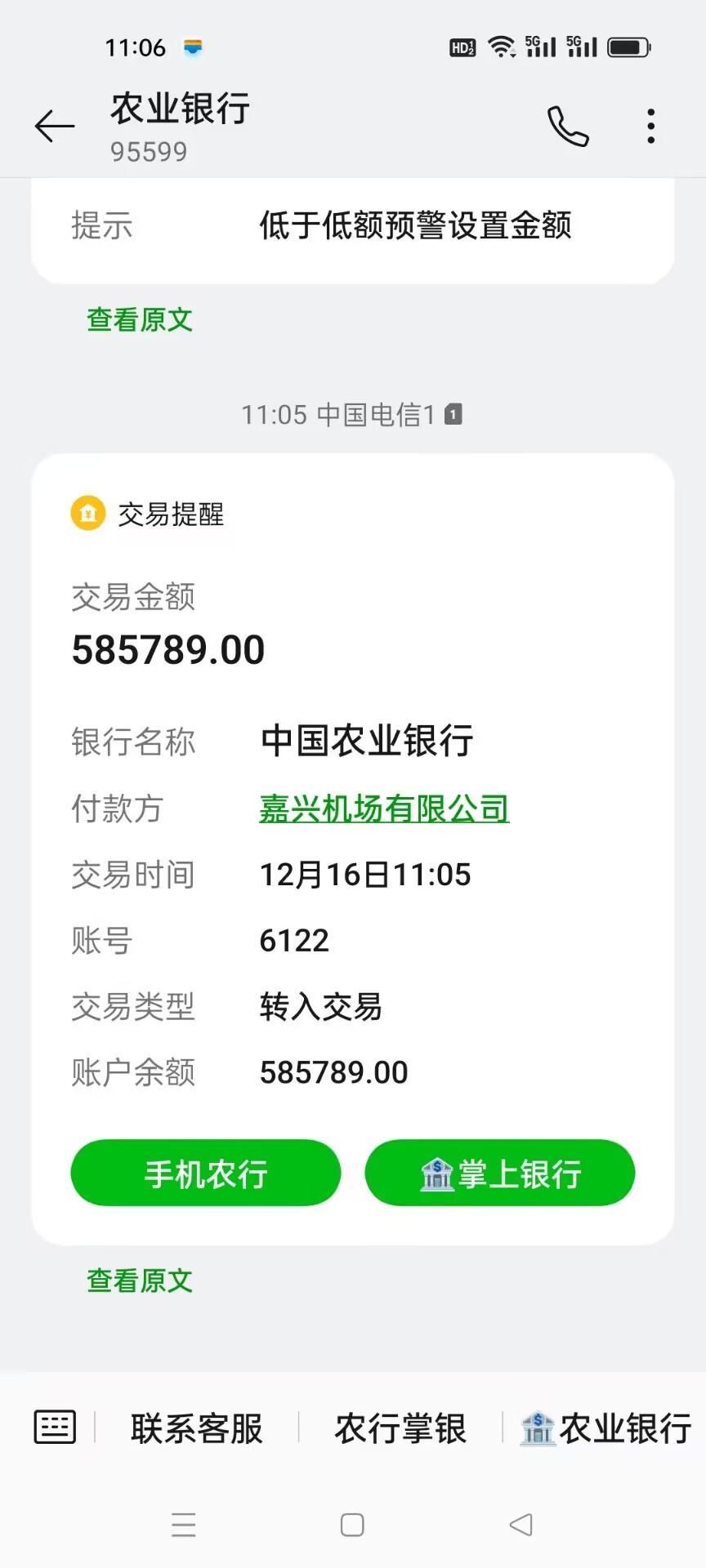Switch to keyboard input mode
706x1568 pixels.
click(55, 1428)
